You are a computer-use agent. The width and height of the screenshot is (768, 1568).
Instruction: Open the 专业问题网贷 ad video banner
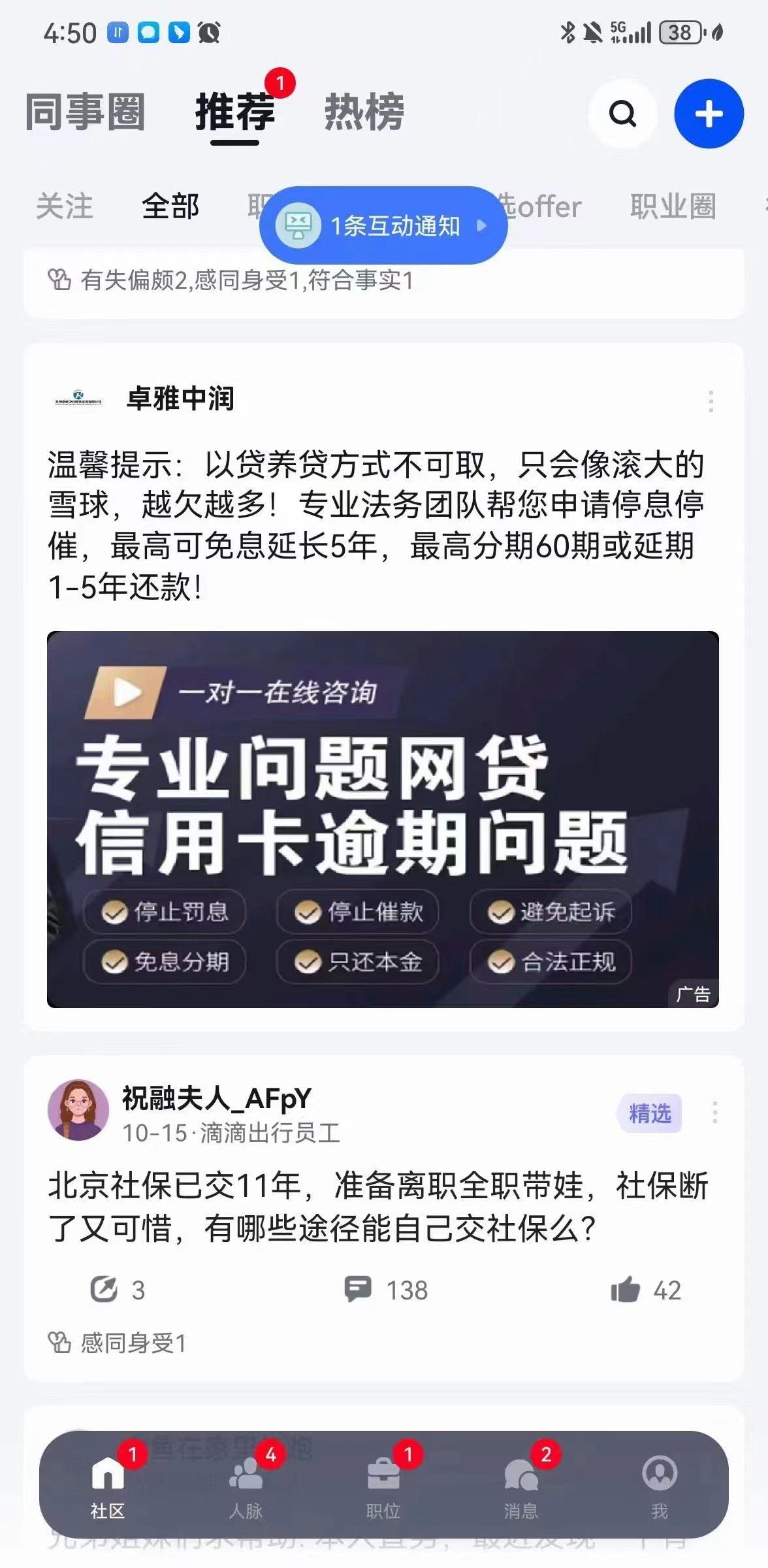click(x=383, y=819)
